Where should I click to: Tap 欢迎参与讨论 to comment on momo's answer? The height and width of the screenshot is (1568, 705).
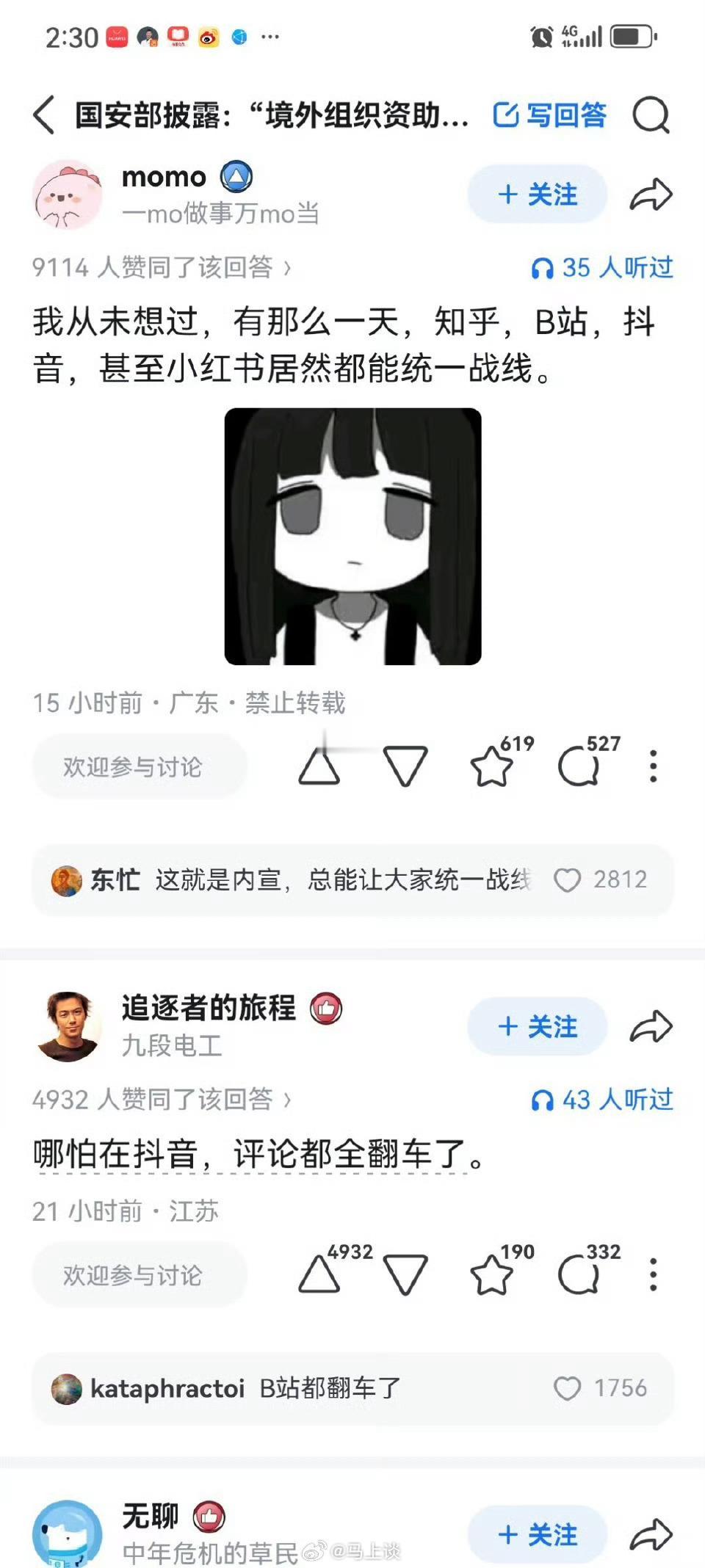[x=140, y=766]
